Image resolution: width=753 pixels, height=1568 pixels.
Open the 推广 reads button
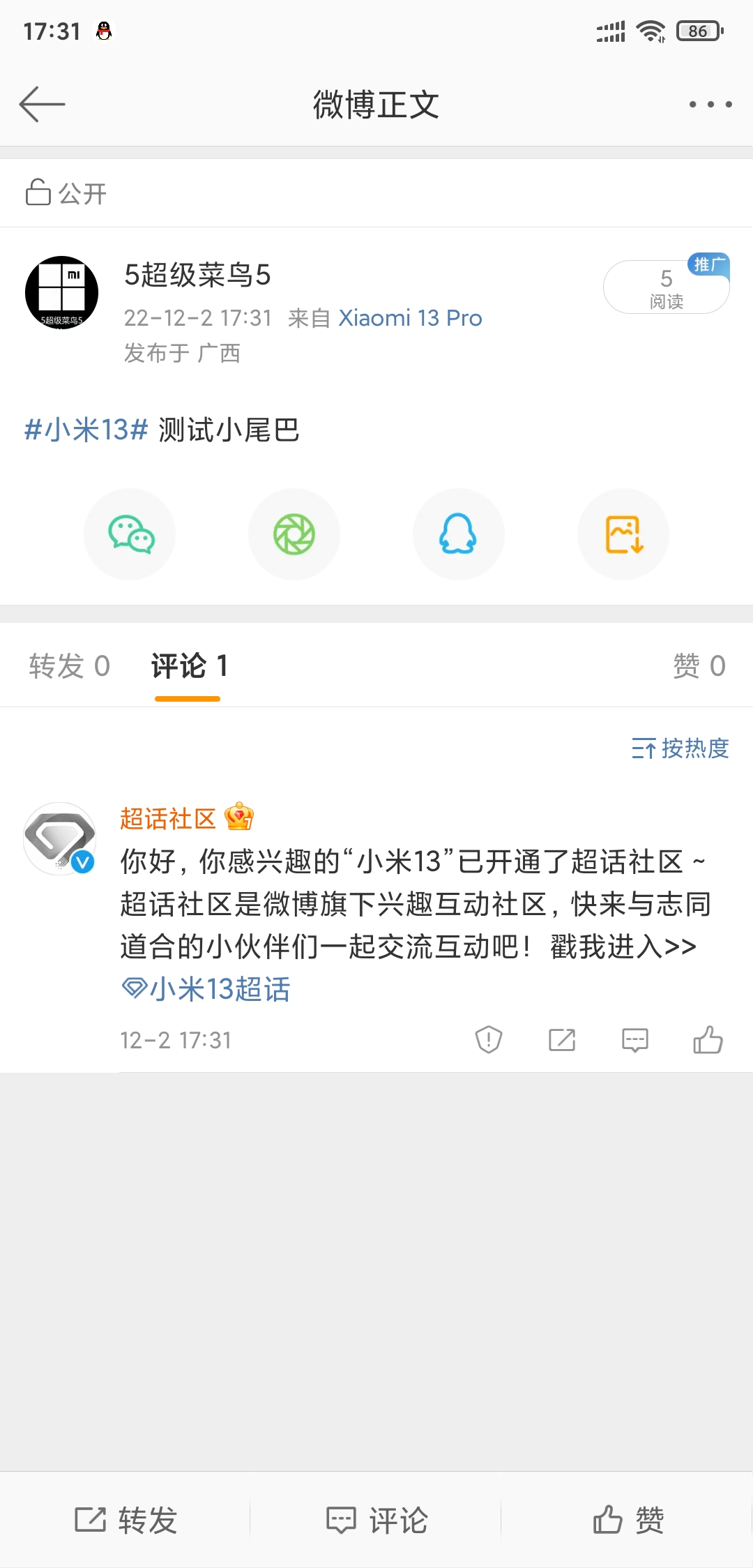[666, 287]
